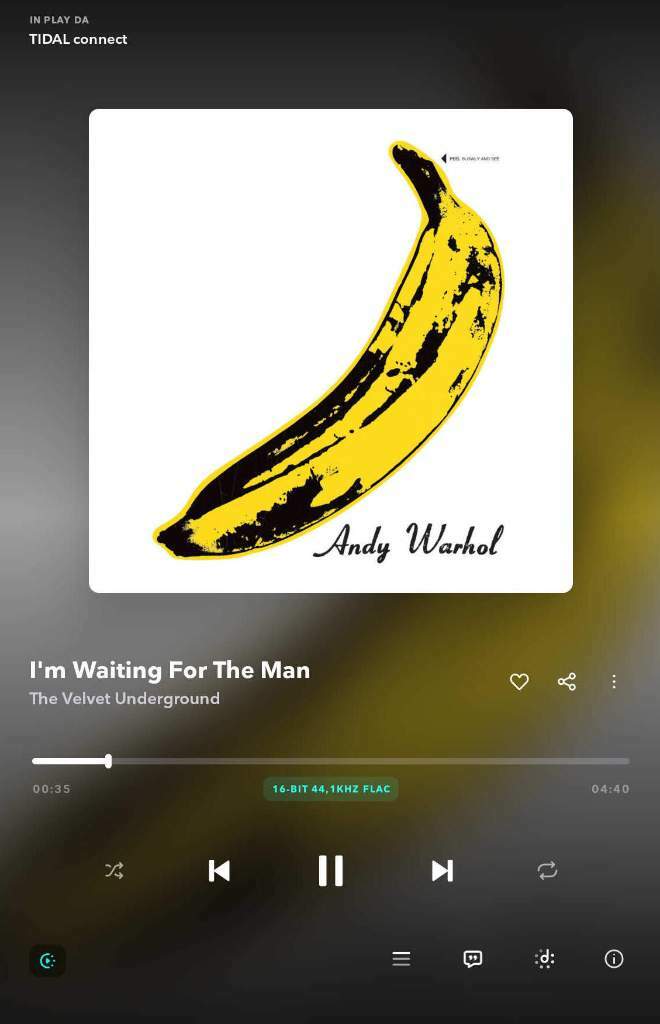Open the dotted d icon
This screenshot has height=1024, width=660.
click(x=545, y=959)
